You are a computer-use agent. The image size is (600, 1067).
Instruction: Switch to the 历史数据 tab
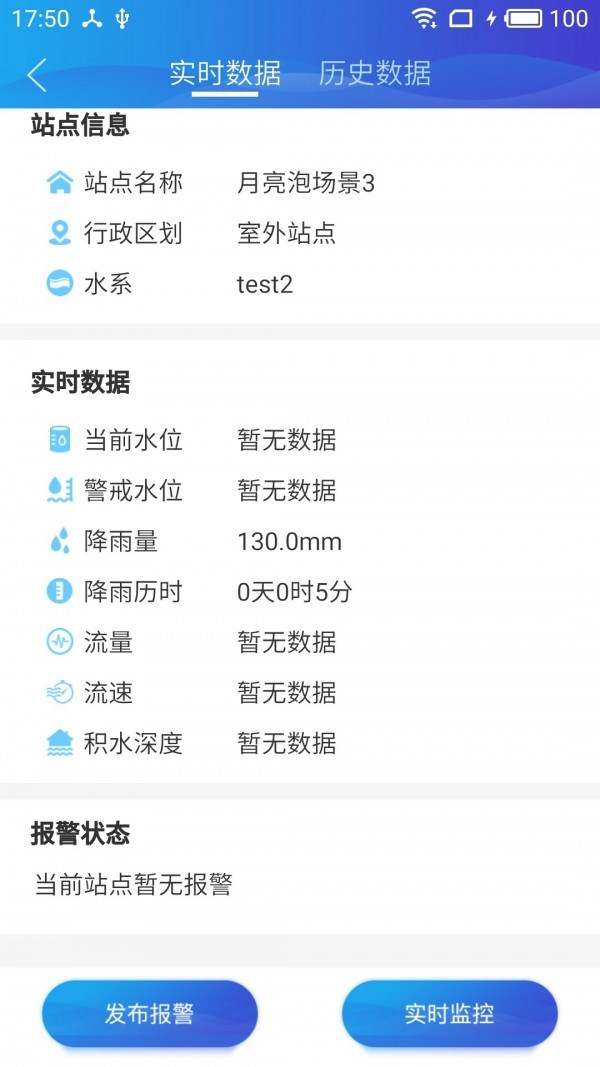pos(375,73)
